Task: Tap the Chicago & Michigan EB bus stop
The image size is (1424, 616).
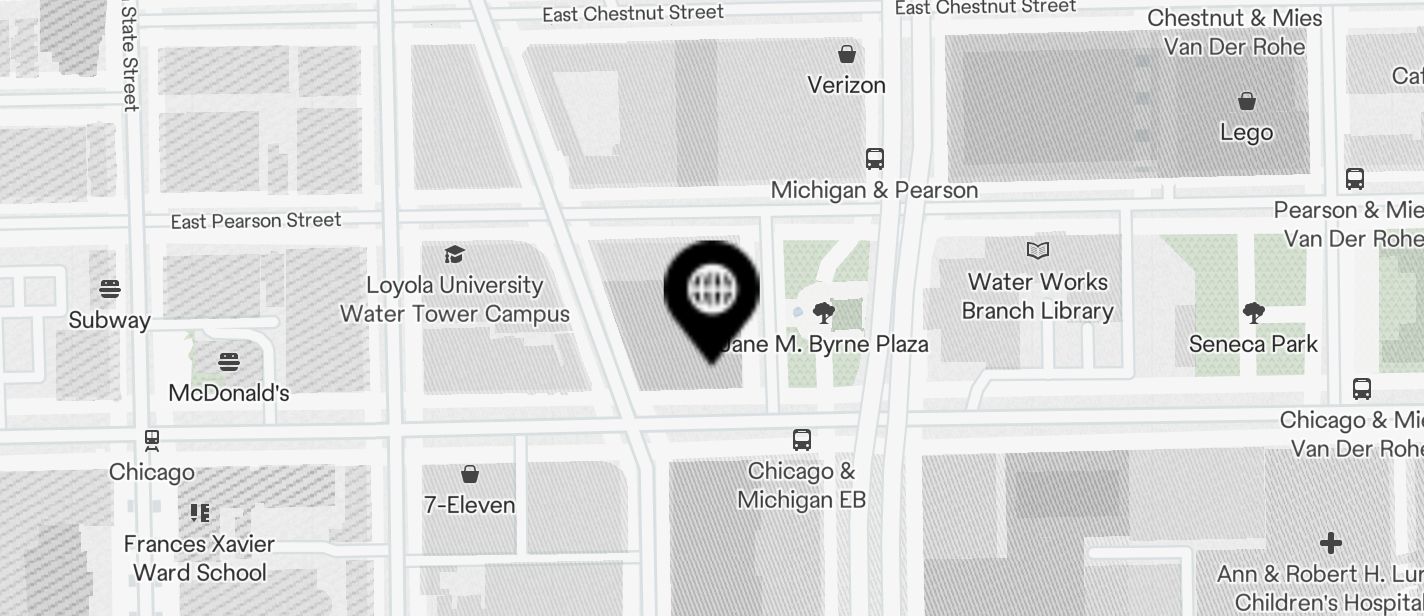Action: (801, 440)
